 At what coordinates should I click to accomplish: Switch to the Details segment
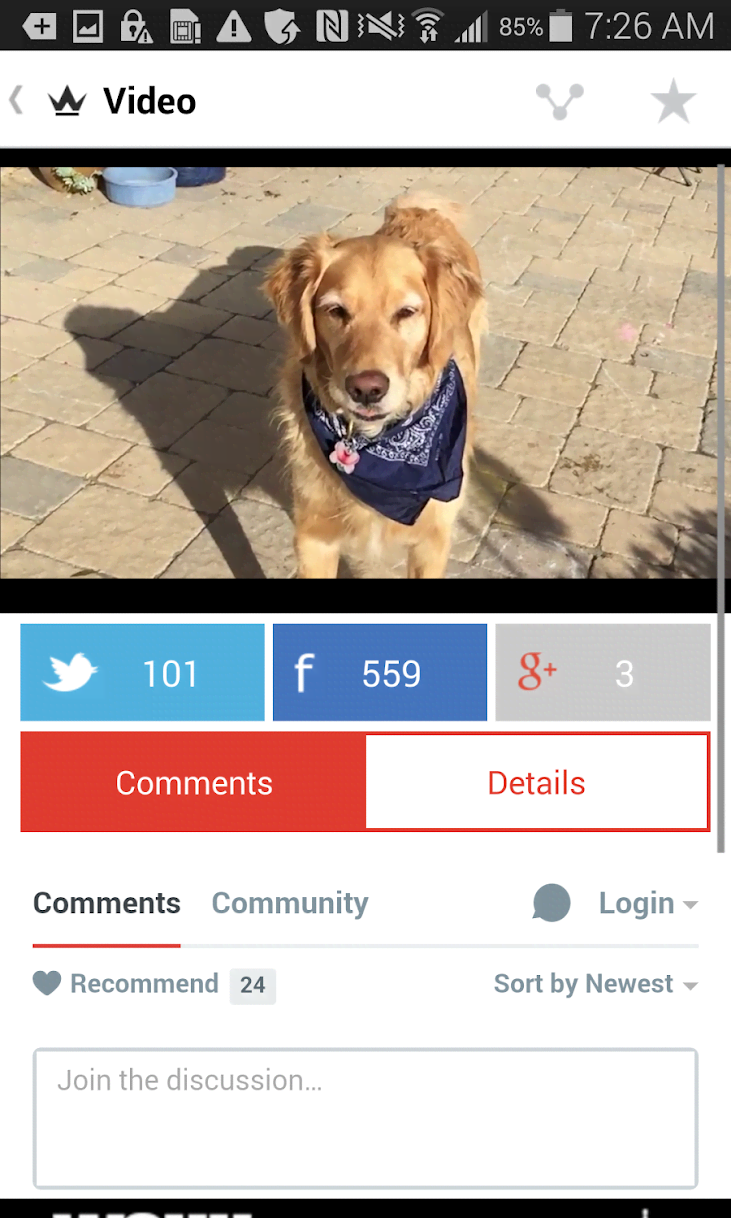tap(537, 782)
